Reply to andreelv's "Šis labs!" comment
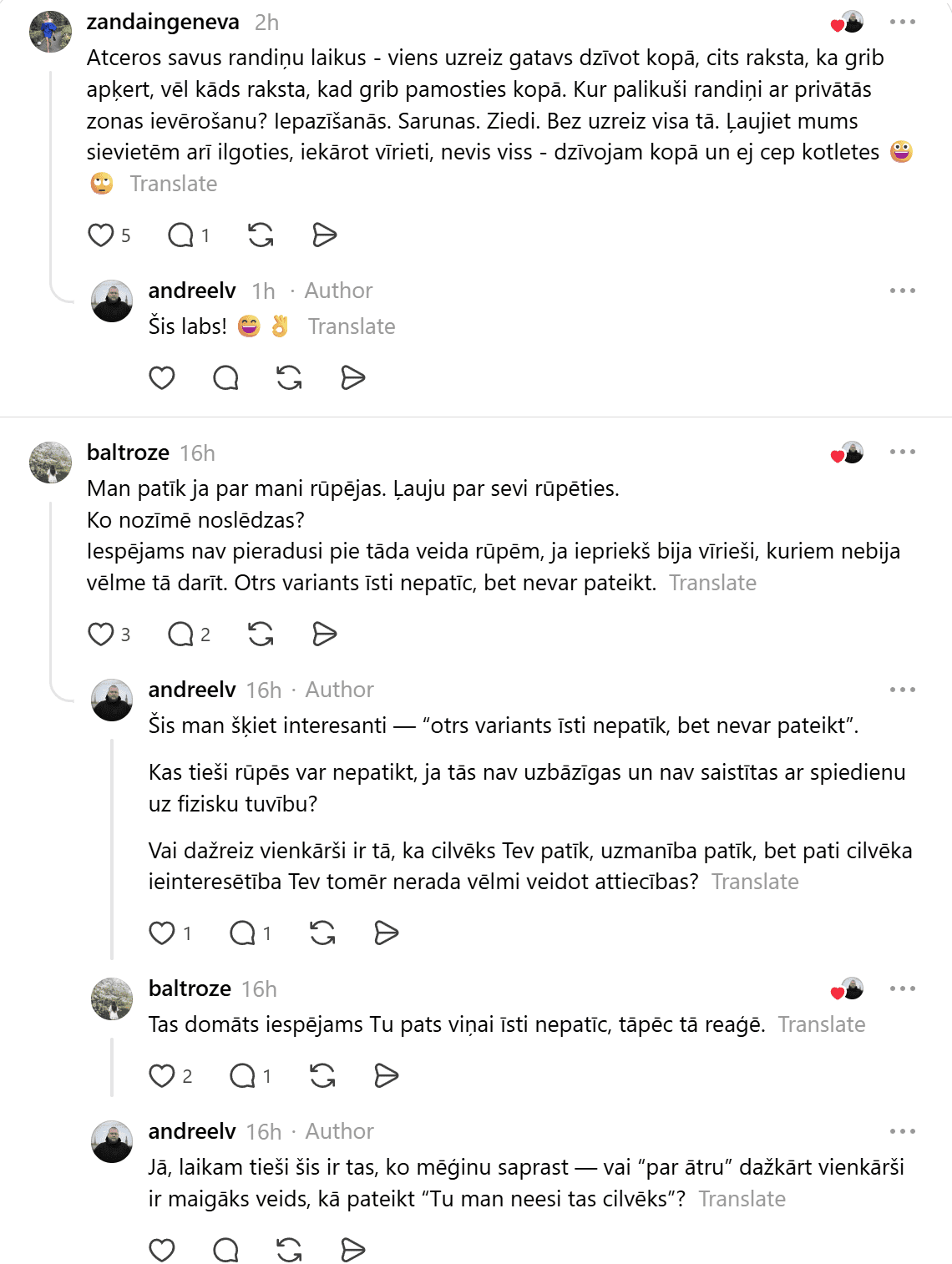Viewport: 952px width, 1264px height. click(x=225, y=378)
